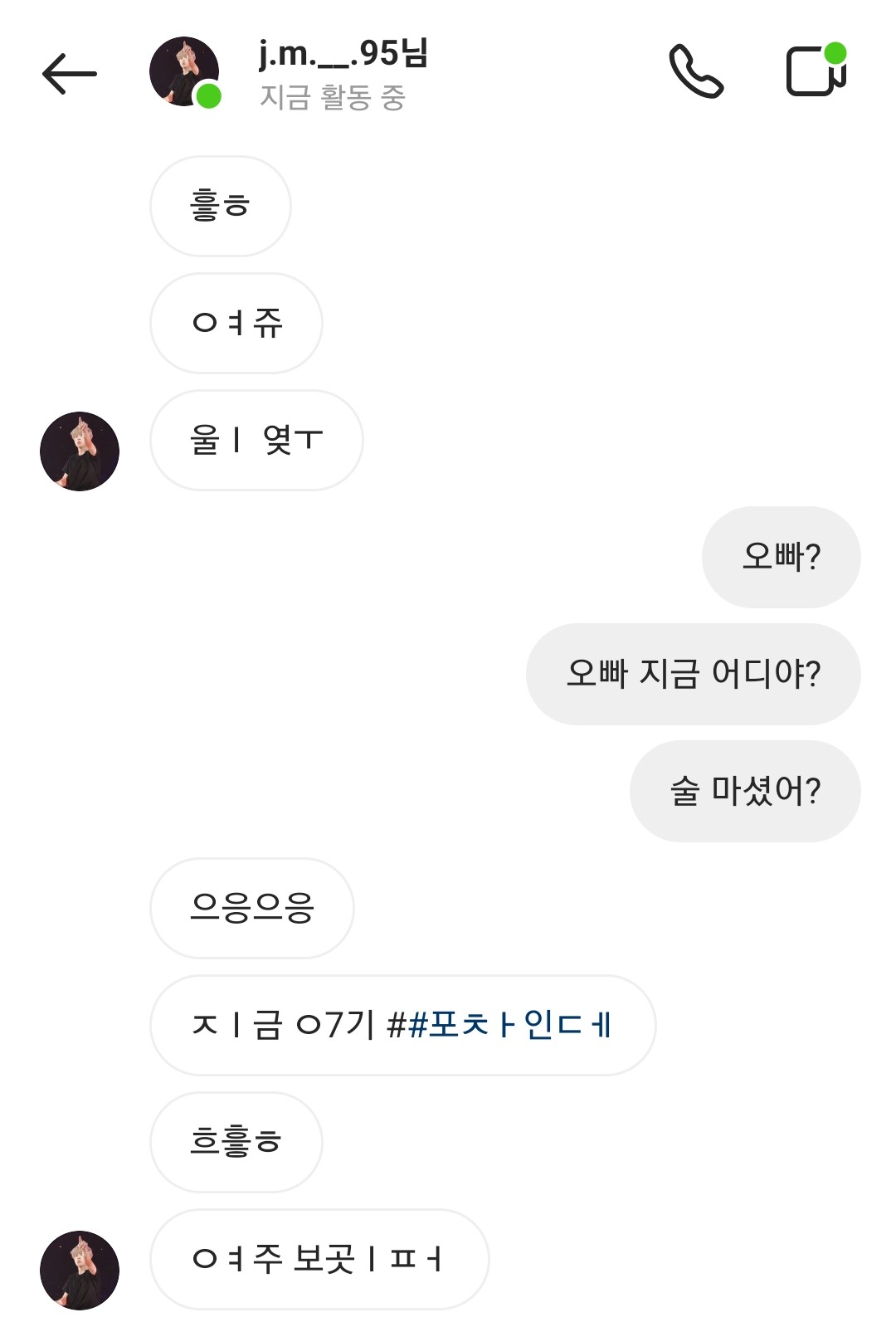
Task: Start a video chat
Action: (816, 71)
